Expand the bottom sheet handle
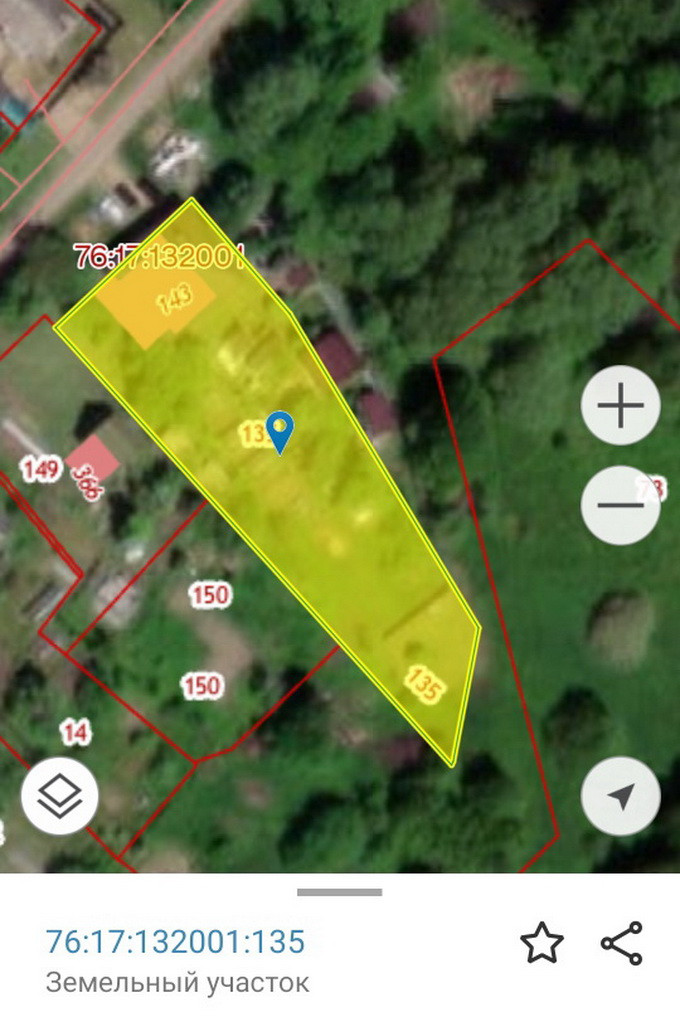Screen dimensions: 680x1017 tap(340, 891)
